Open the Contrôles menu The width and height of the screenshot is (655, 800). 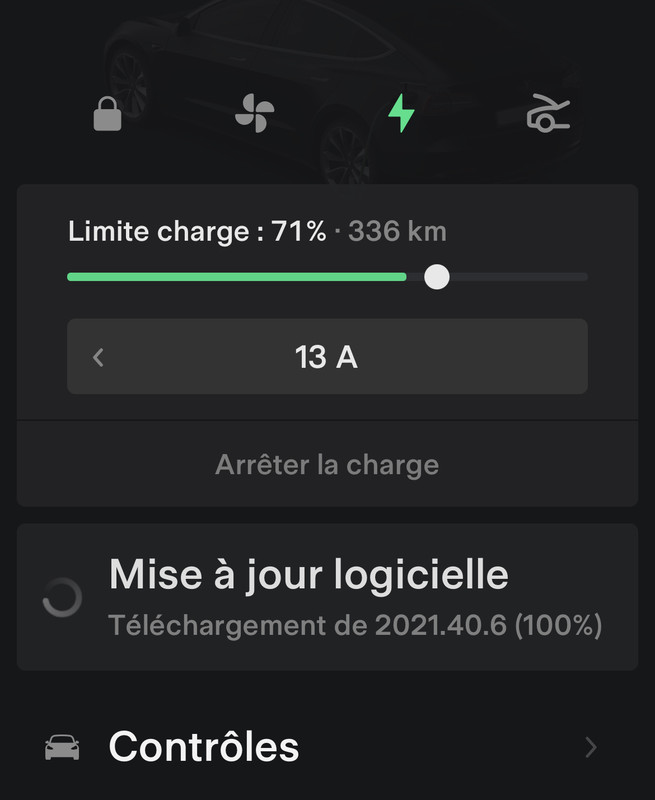tap(327, 747)
